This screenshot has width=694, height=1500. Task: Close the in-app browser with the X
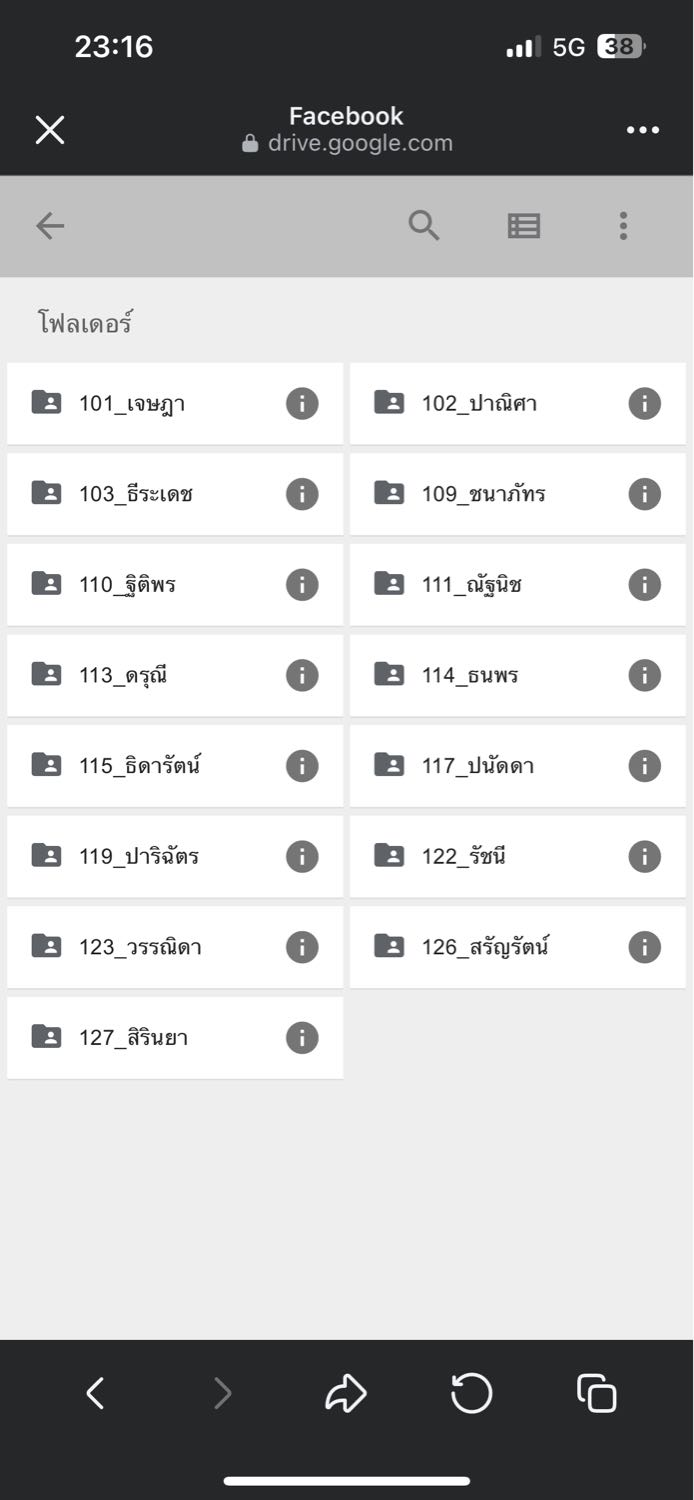click(x=50, y=130)
